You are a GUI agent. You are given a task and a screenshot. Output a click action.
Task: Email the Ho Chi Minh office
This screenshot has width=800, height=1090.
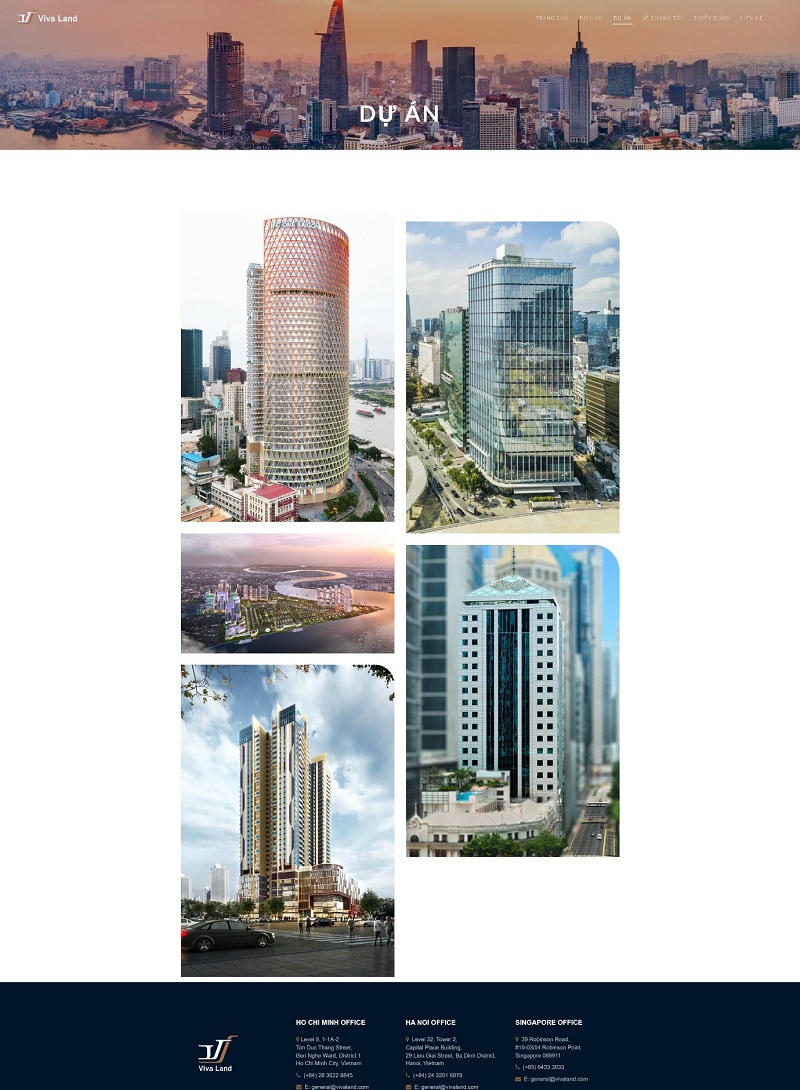pos(336,1086)
